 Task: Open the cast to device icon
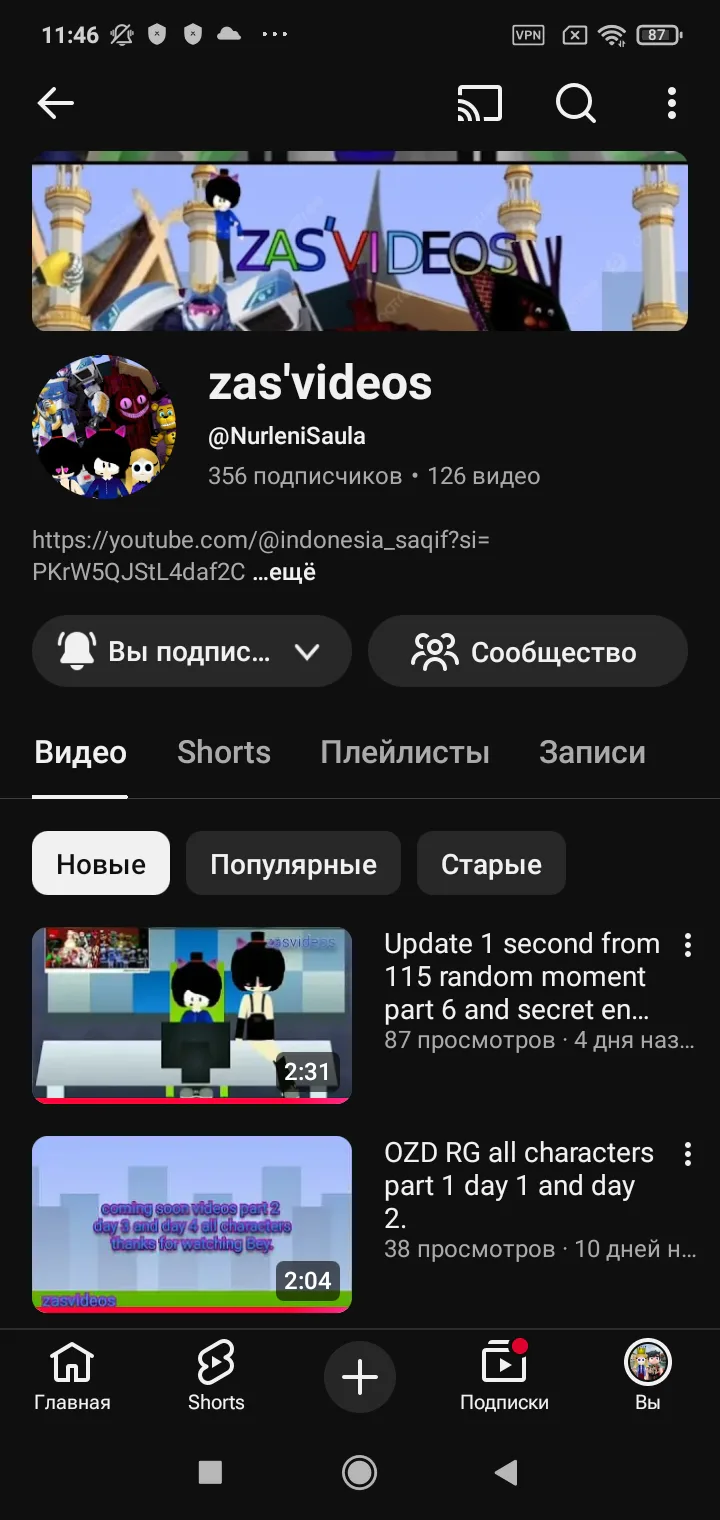[479, 103]
